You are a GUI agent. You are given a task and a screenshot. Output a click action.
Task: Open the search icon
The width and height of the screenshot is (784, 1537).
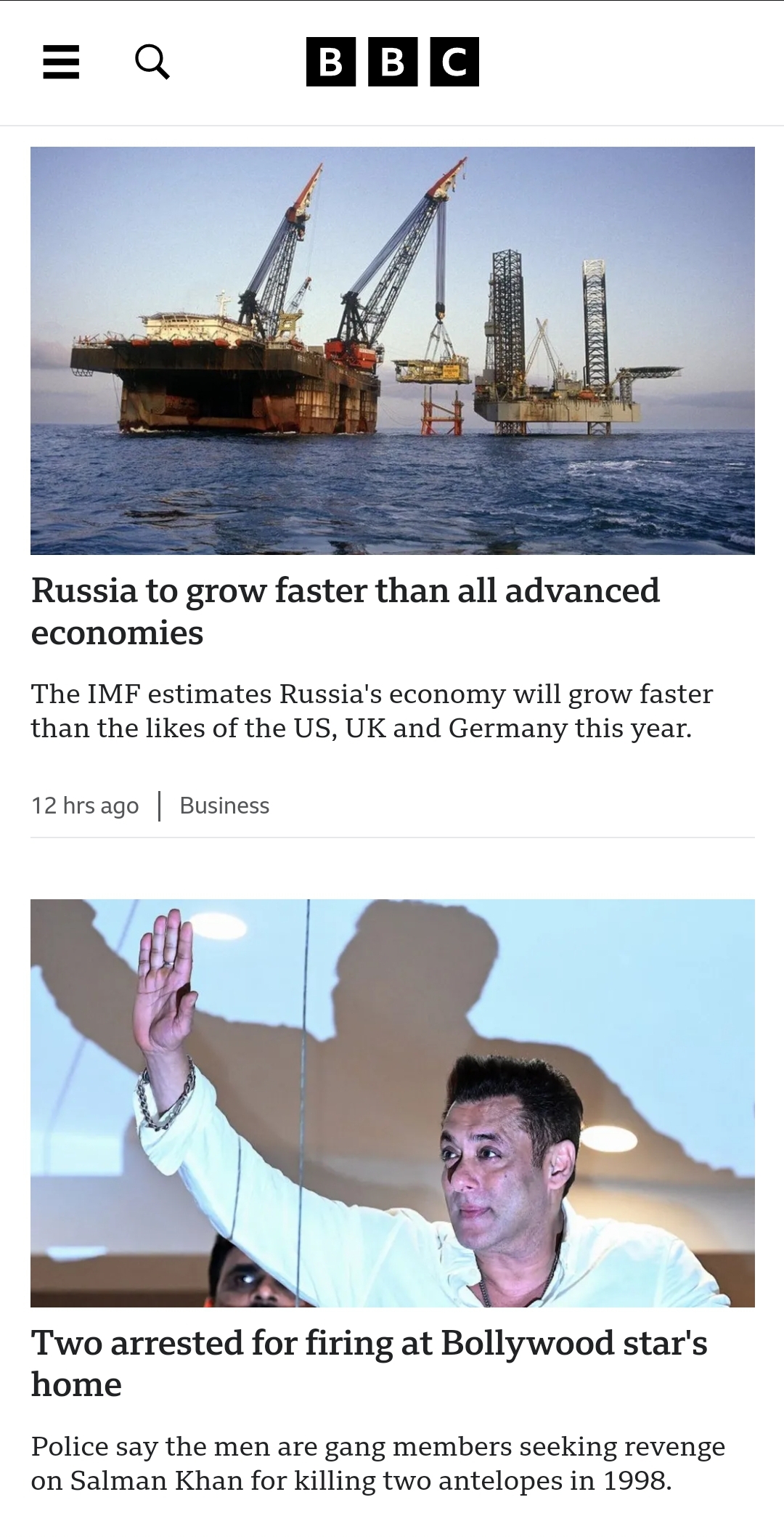point(152,62)
